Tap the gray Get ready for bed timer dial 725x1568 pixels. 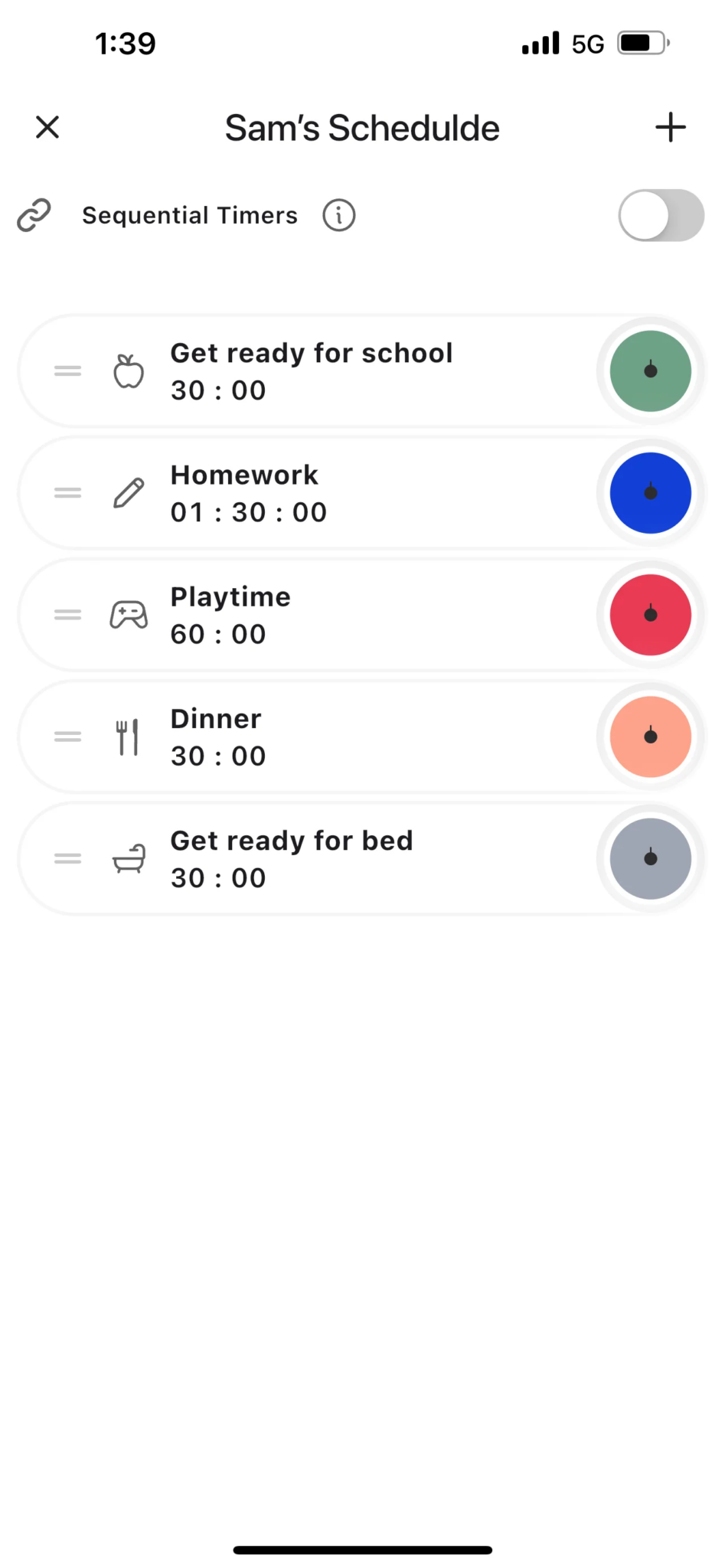(650, 858)
